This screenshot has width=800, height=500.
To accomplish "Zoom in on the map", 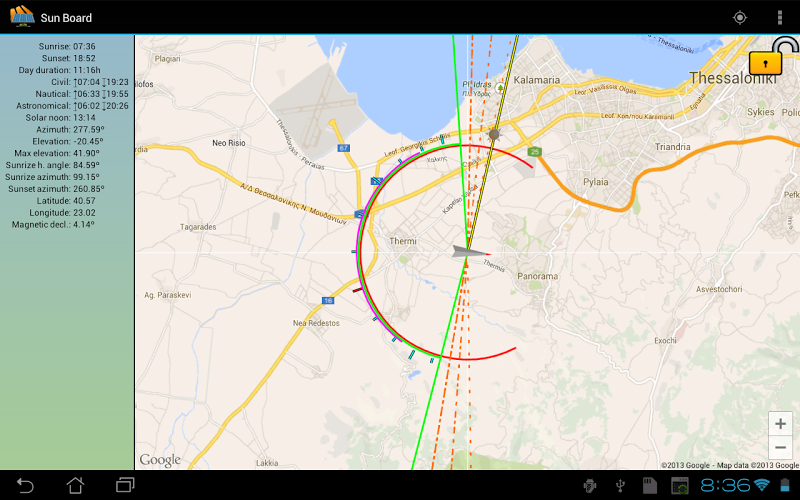I will [x=781, y=424].
